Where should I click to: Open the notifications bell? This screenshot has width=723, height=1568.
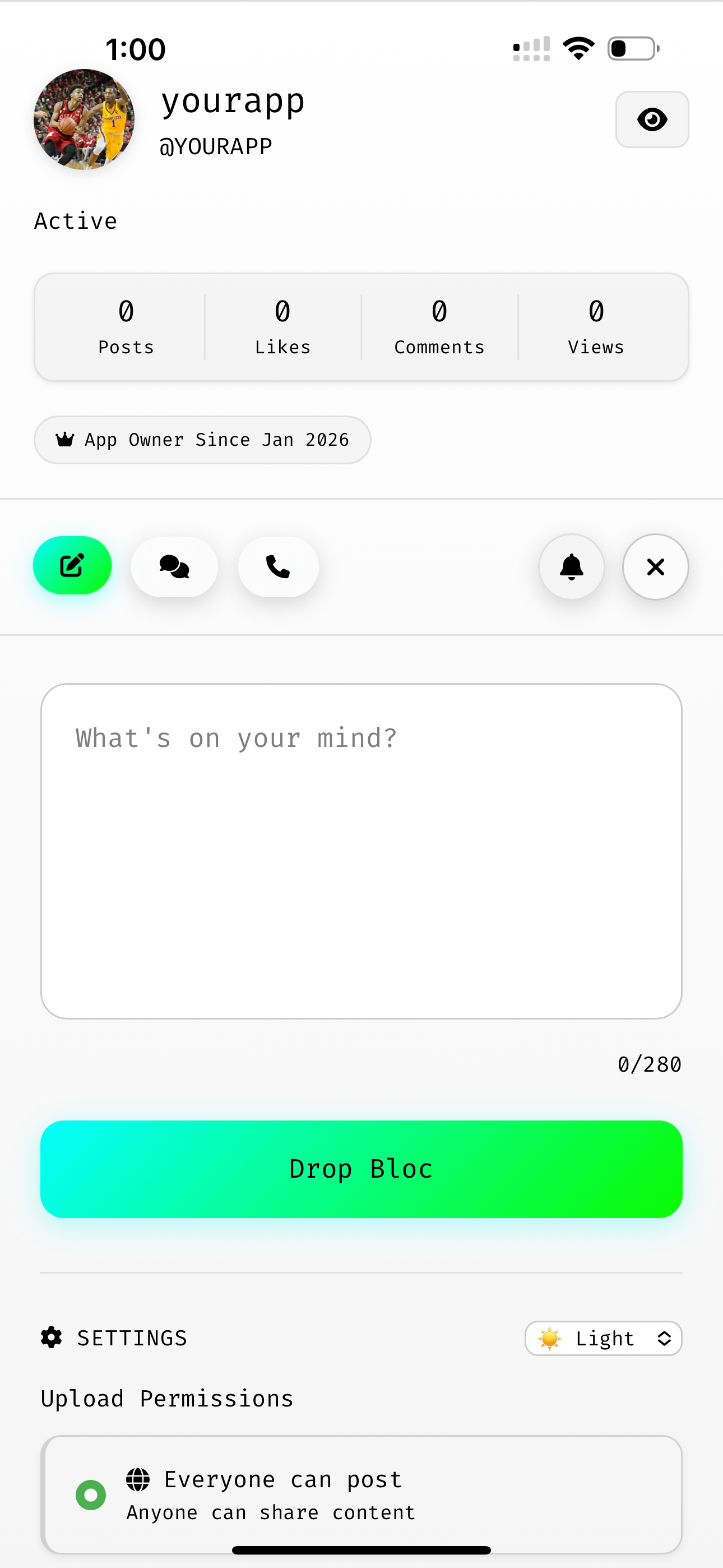571,567
